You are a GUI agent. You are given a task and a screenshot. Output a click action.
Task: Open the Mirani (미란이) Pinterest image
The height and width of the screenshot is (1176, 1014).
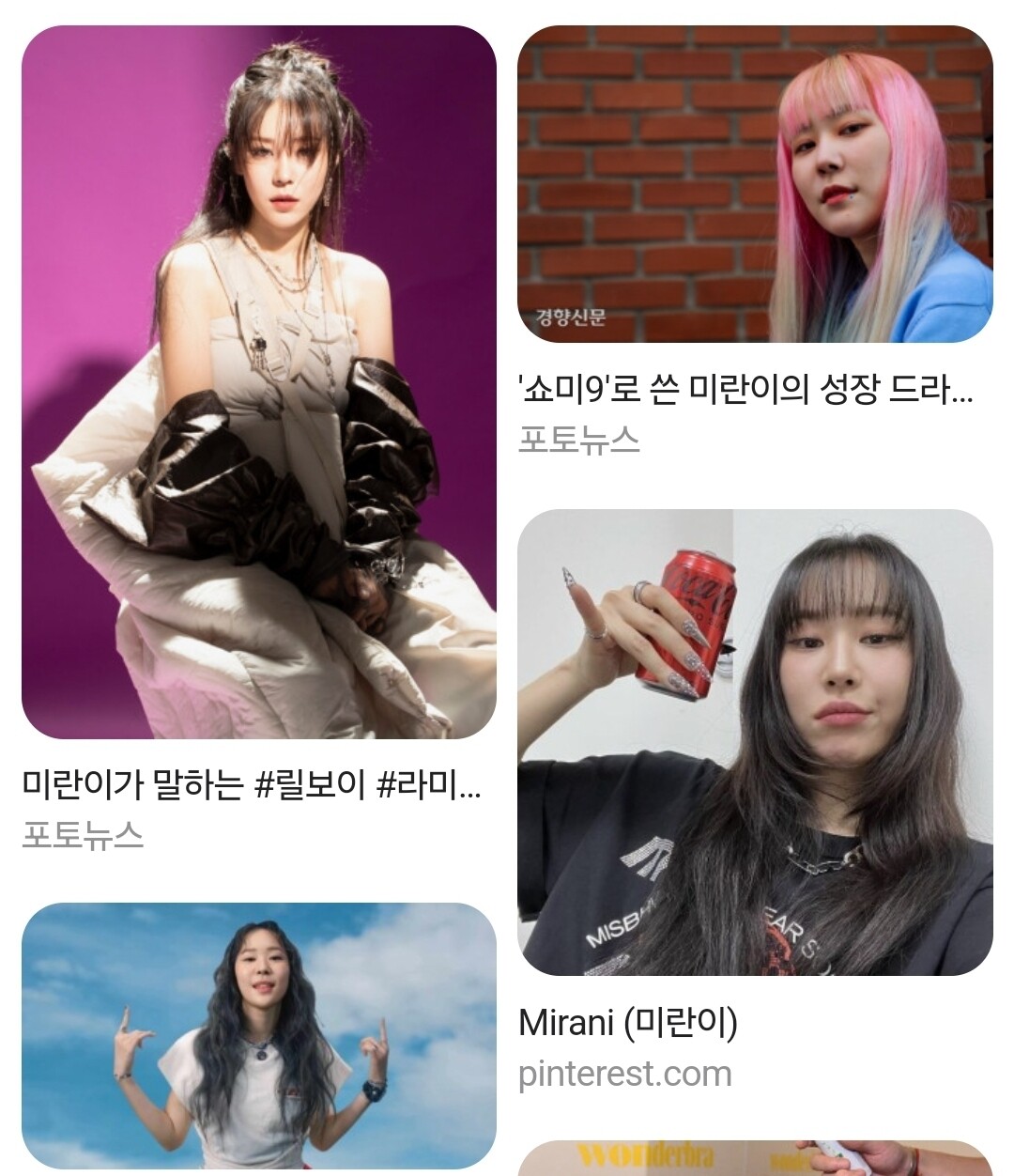tap(755, 743)
